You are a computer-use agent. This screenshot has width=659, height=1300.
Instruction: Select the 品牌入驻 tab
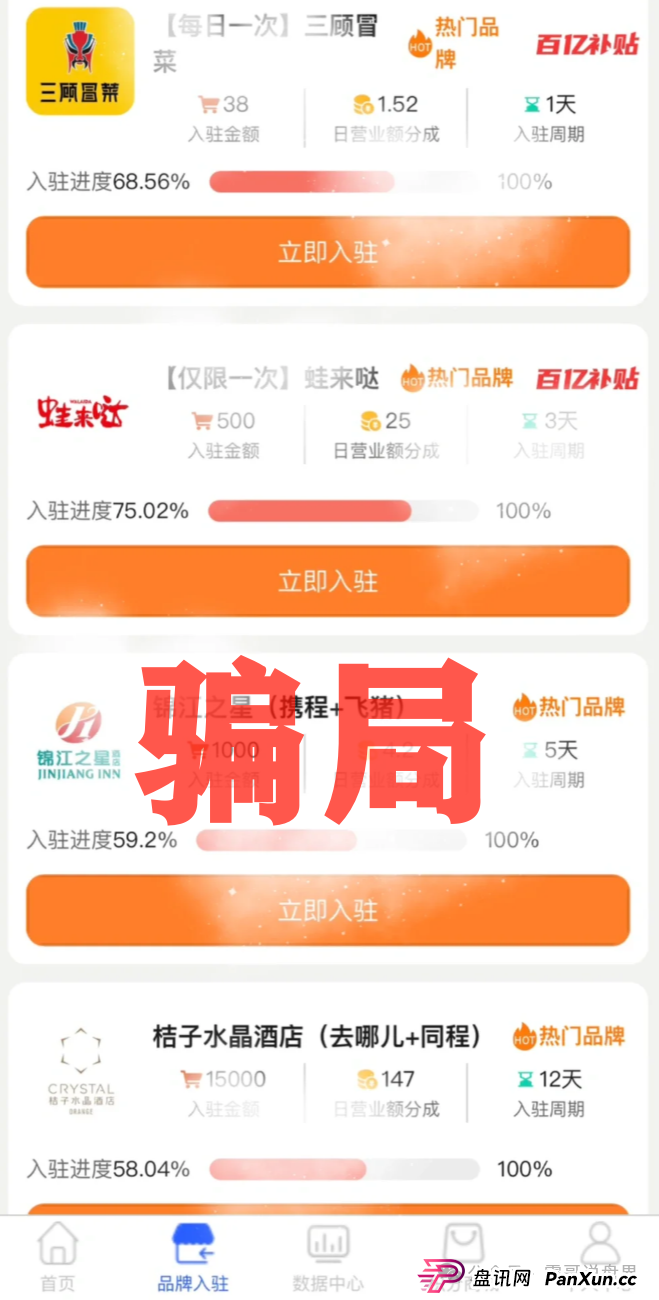point(193,1257)
